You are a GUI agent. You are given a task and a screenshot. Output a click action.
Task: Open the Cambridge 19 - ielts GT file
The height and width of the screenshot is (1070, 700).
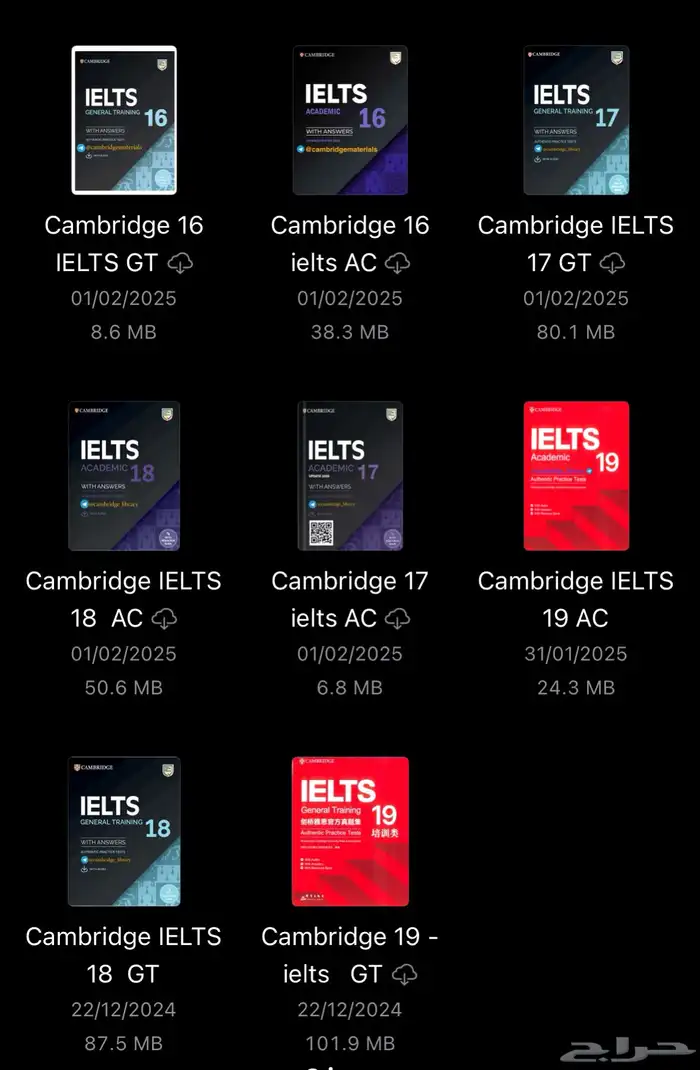tap(349, 832)
